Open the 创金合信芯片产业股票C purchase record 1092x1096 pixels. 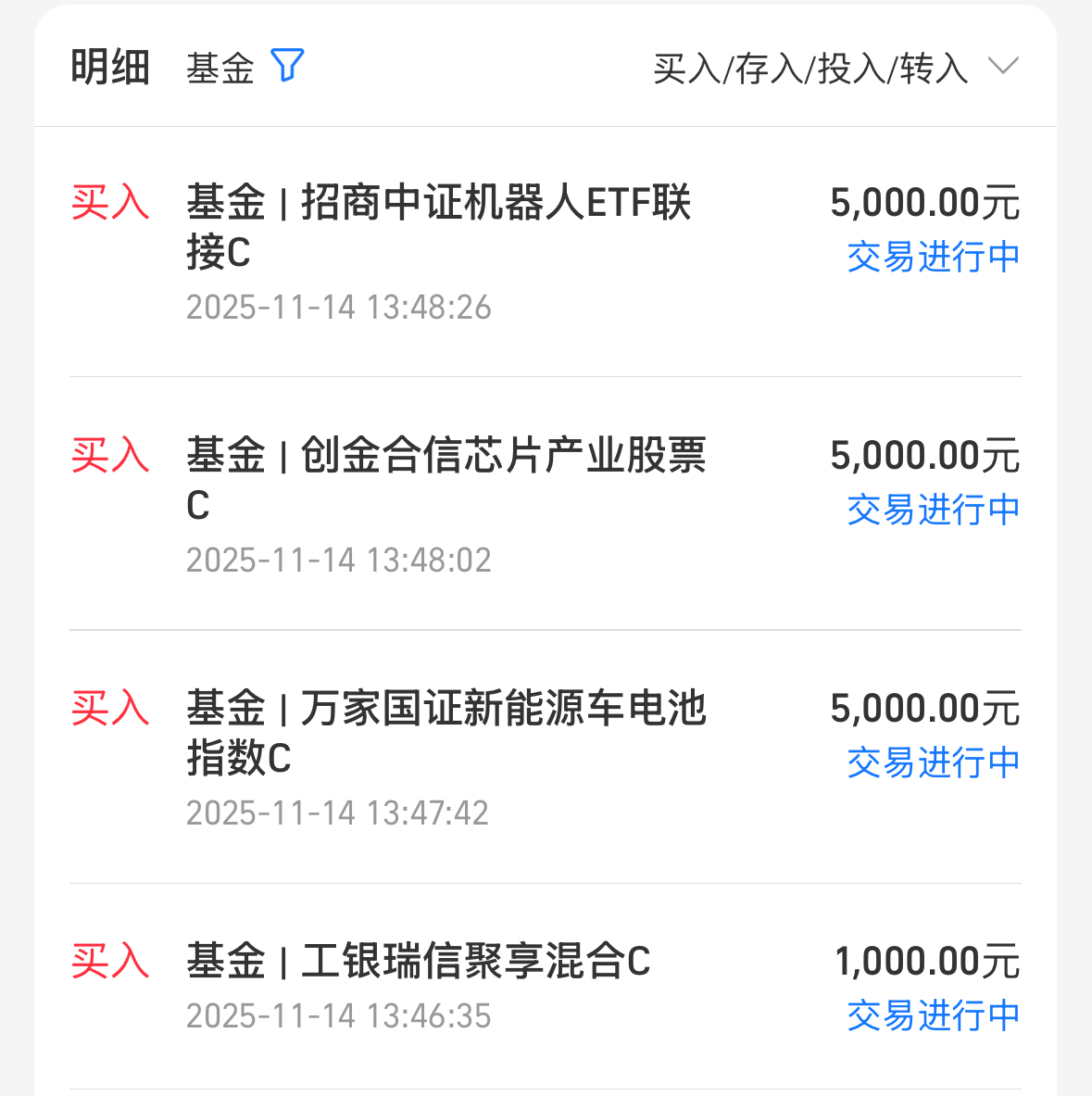point(545,504)
